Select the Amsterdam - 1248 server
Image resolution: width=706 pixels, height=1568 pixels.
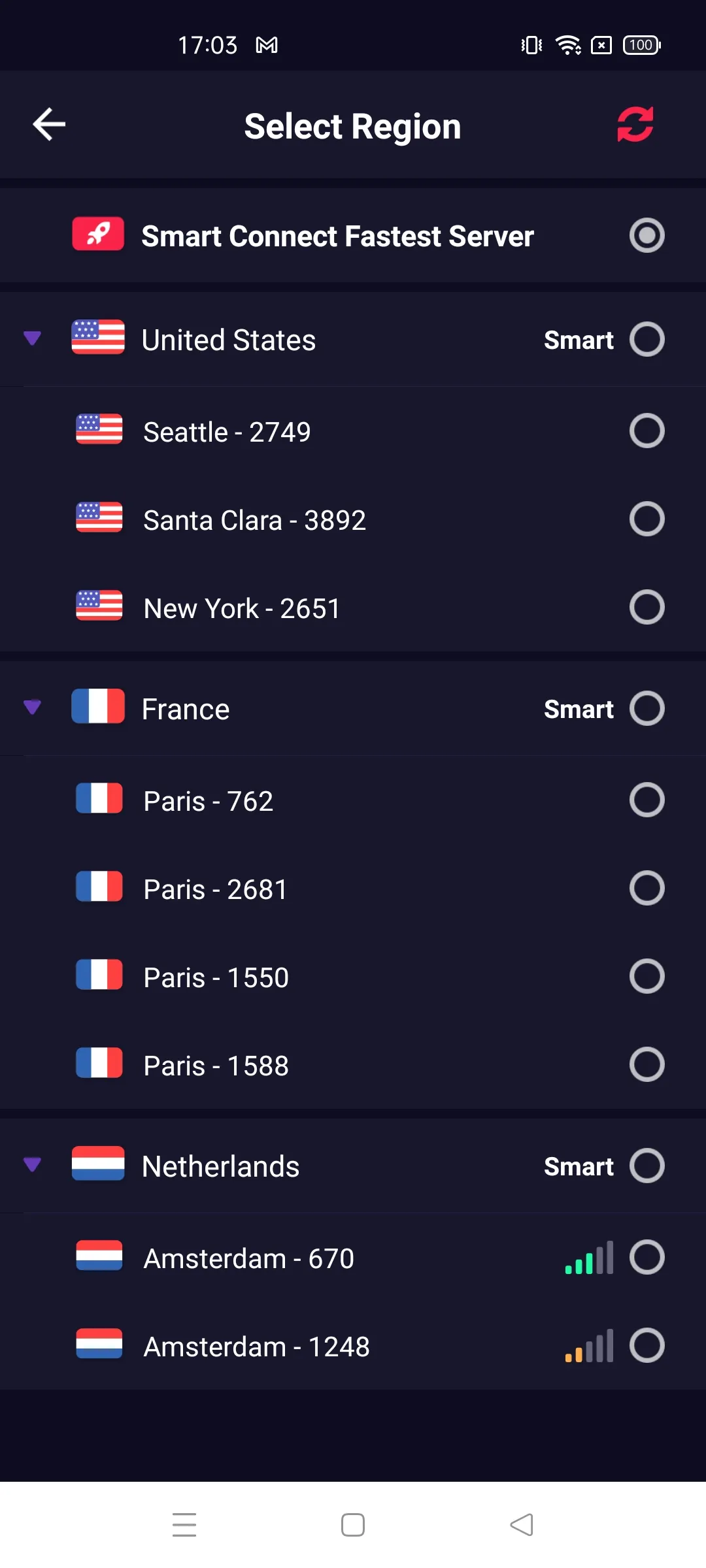tap(647, 1347)
